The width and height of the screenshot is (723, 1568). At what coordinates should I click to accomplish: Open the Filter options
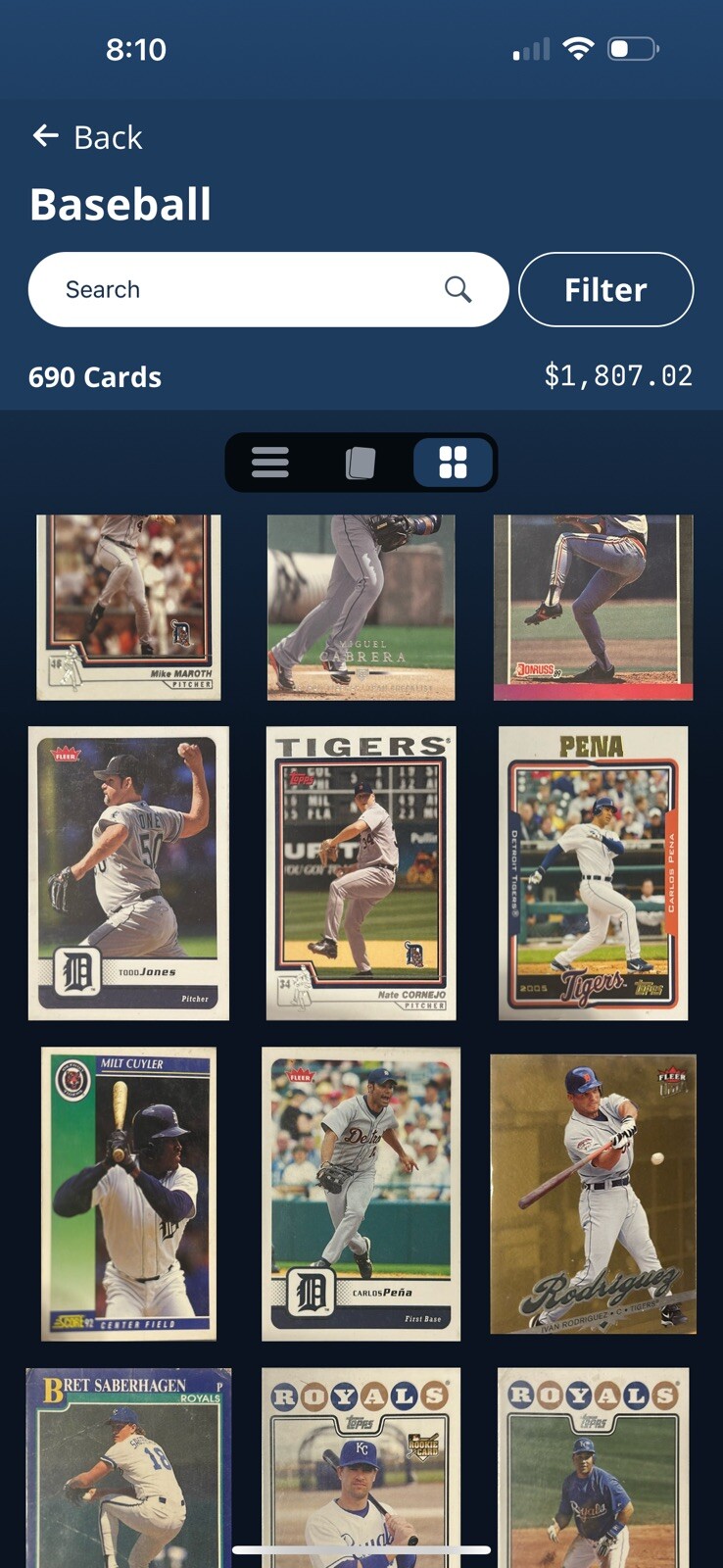tap(605, 289)
